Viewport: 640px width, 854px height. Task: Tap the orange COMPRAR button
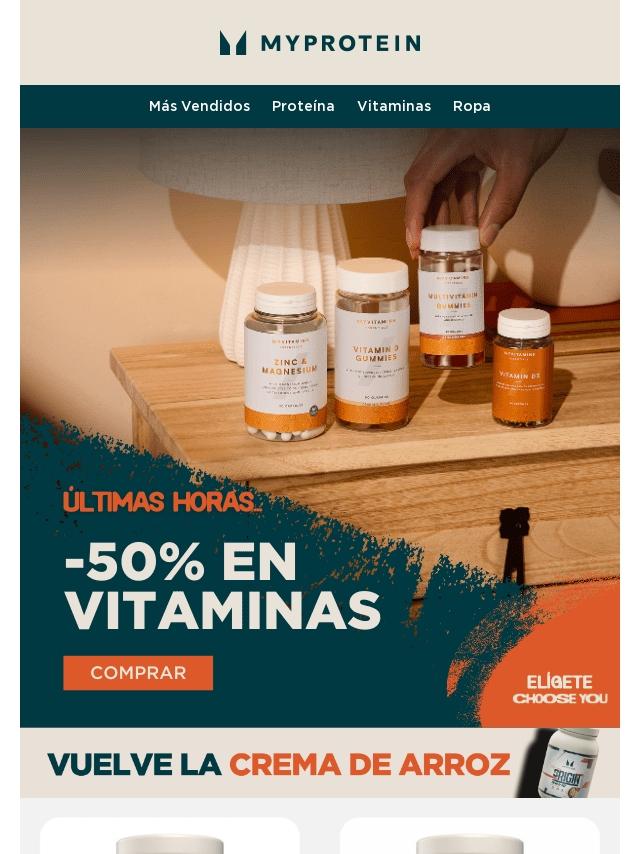(138, 673)
